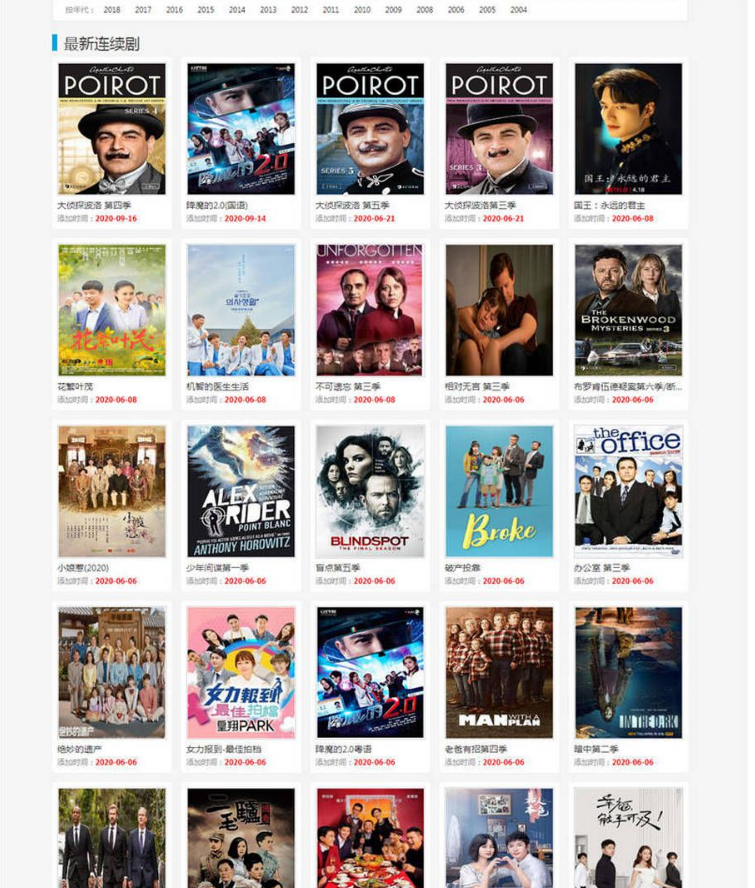Screen dimensions: 755x888
Task: Filter series by year 2004
Action: click(x=518, y=10)
